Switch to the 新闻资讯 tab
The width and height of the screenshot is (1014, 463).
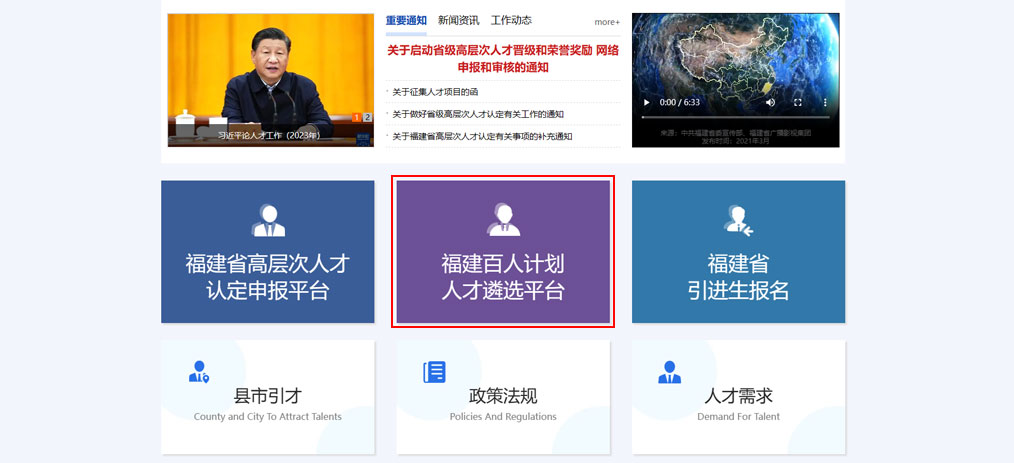click(458, 20)
